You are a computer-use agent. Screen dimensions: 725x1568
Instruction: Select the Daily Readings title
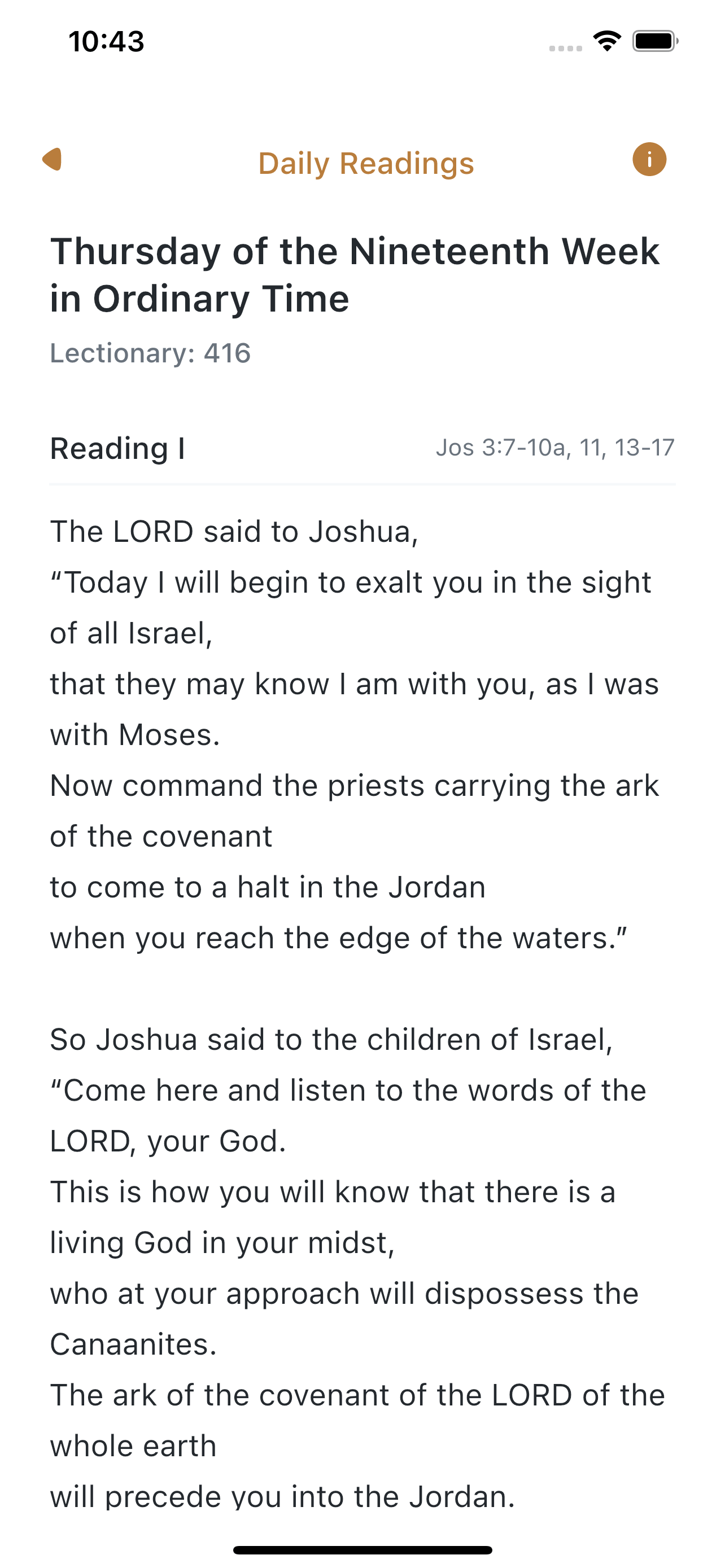[365, 162]
